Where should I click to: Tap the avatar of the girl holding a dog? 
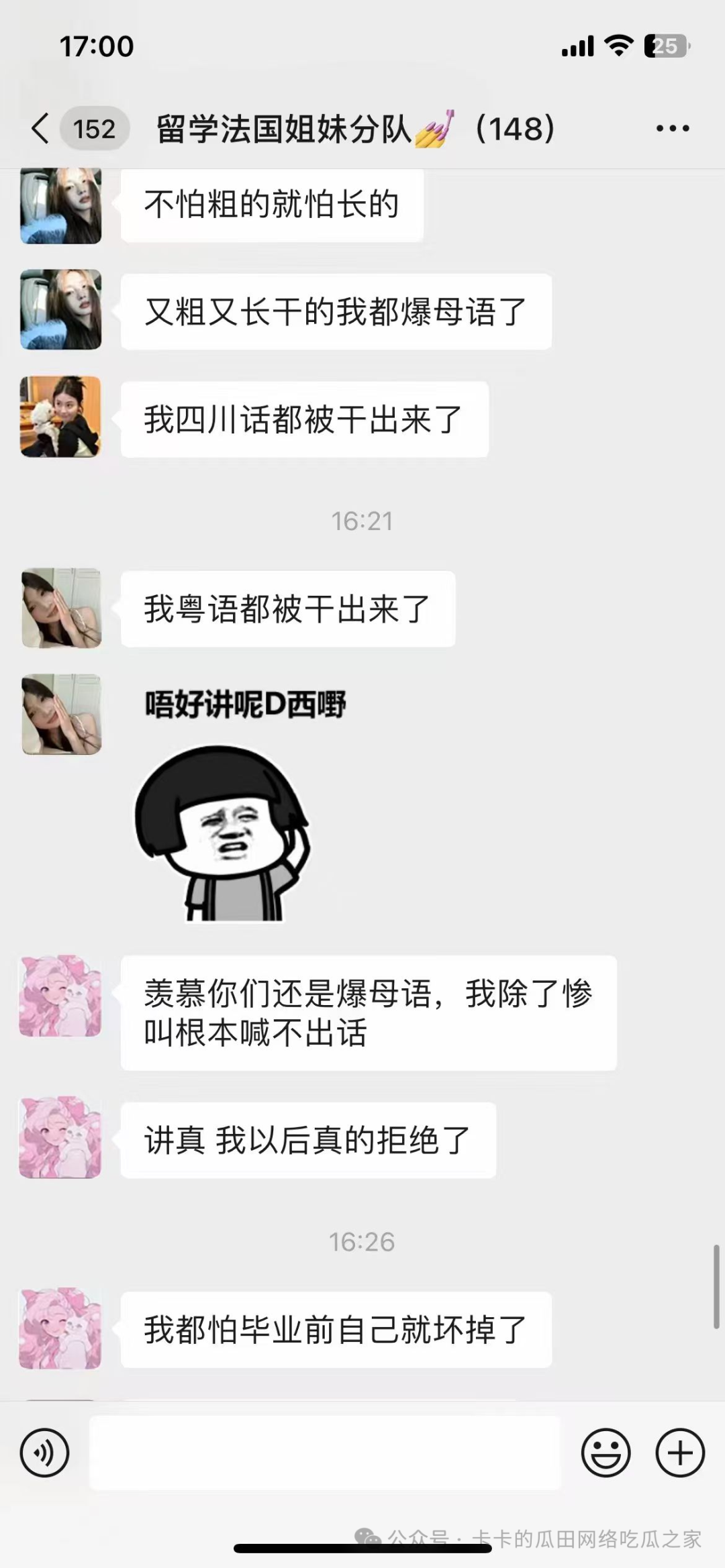tap(60, 416)
